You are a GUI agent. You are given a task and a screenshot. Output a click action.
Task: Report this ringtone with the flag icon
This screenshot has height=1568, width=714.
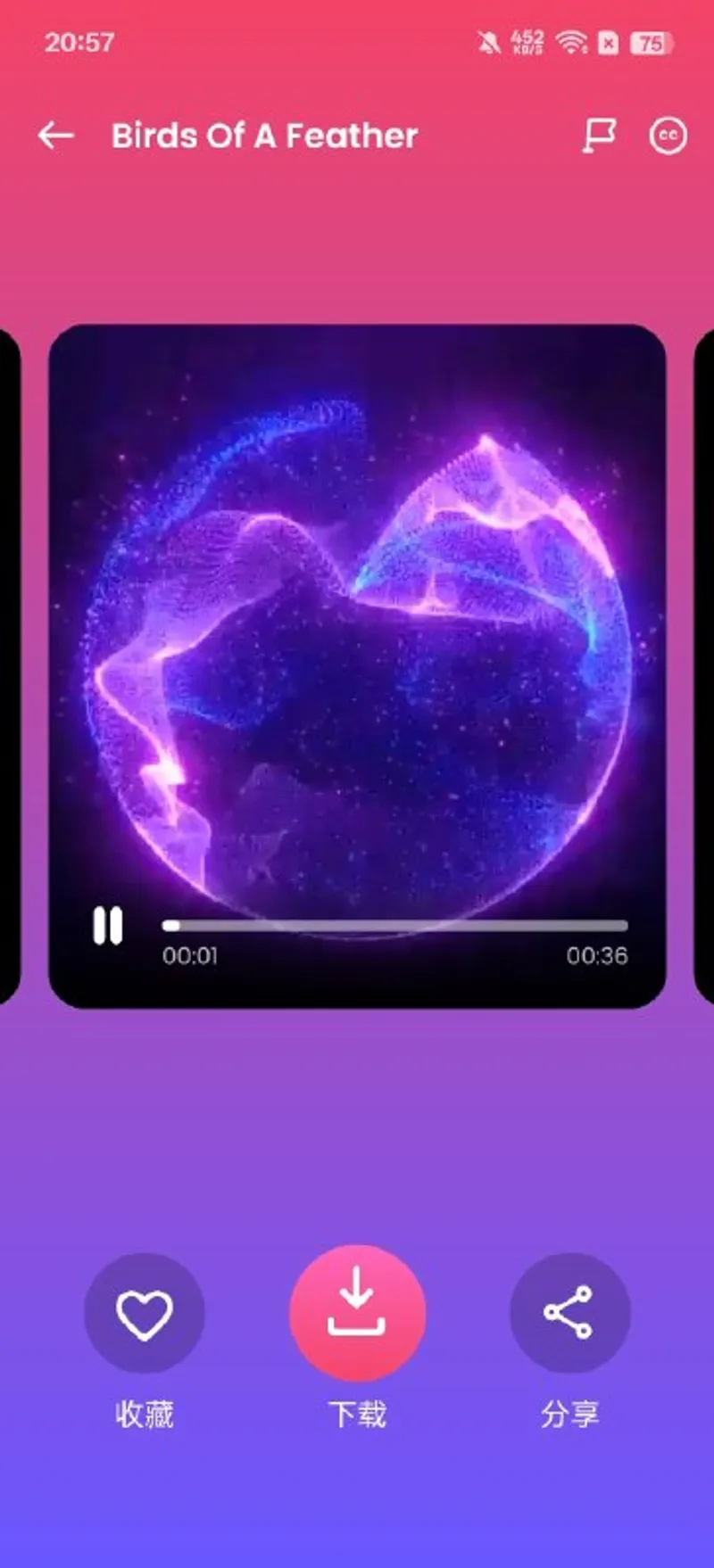599,136
